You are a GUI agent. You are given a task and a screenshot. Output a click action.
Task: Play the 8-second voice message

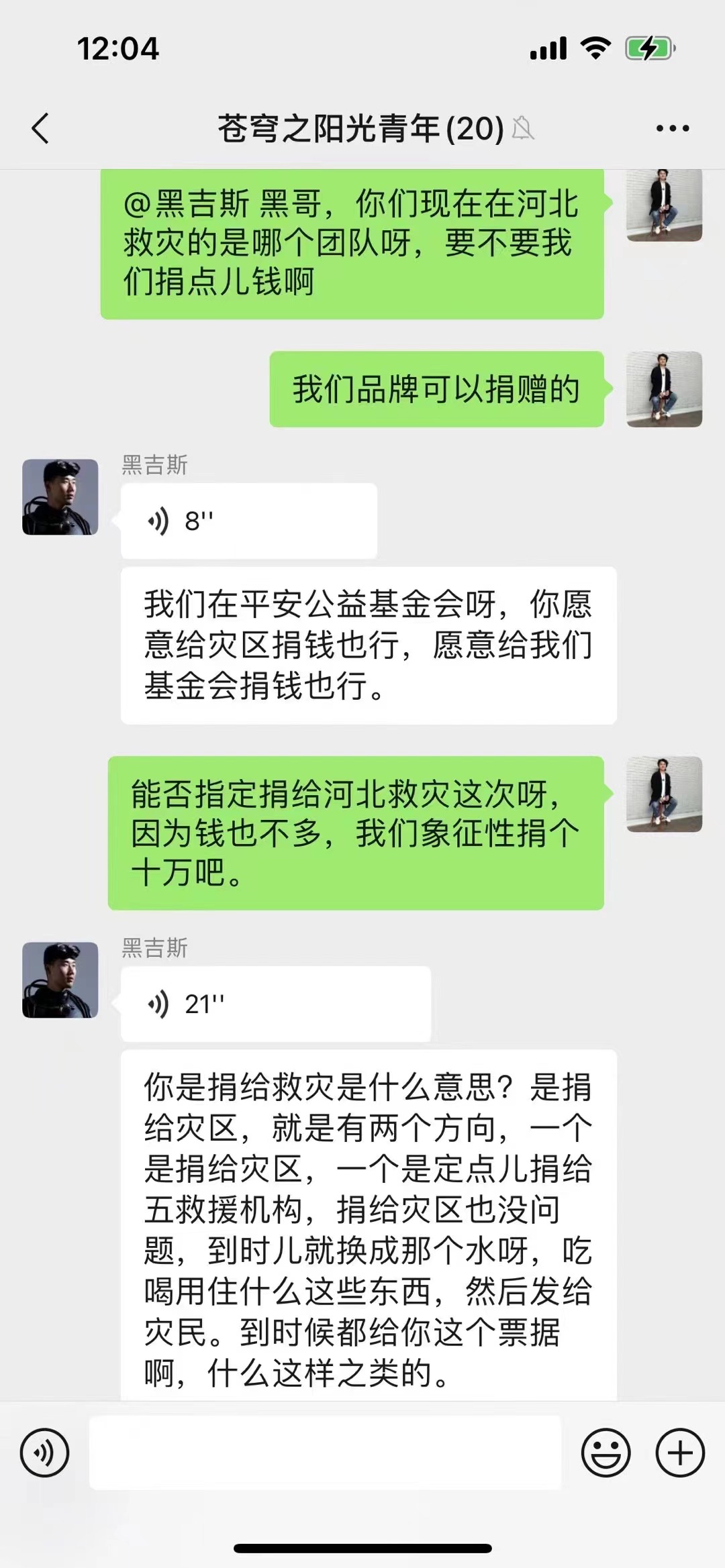[248, 521]
